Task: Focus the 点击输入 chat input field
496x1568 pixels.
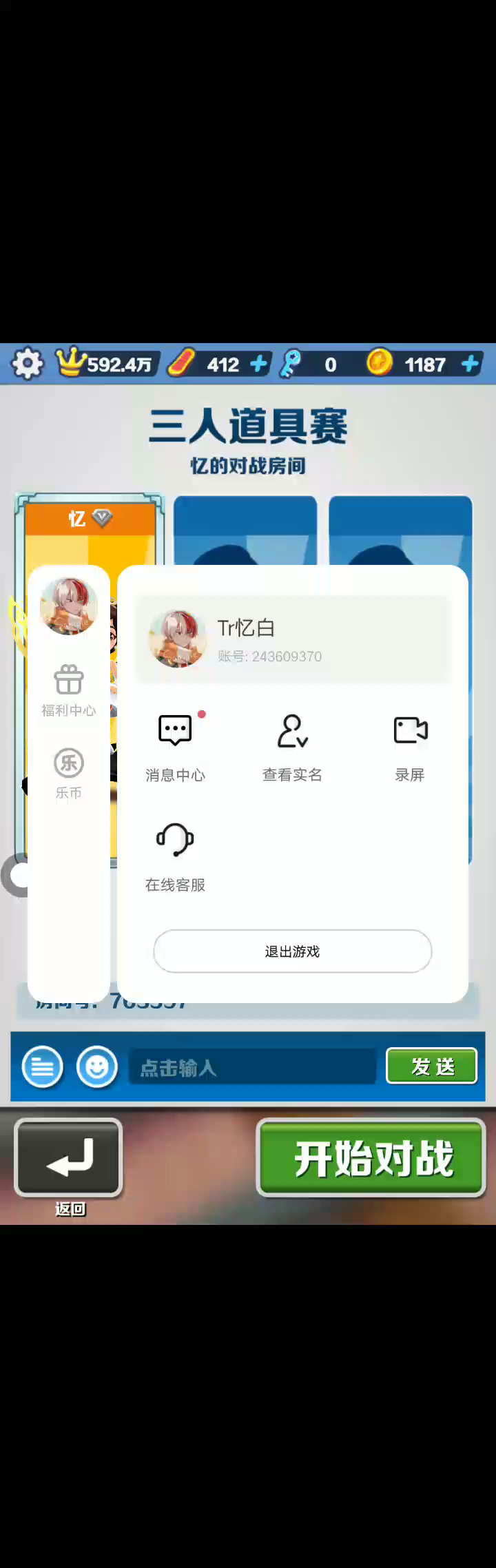Action: [252, 1066]
